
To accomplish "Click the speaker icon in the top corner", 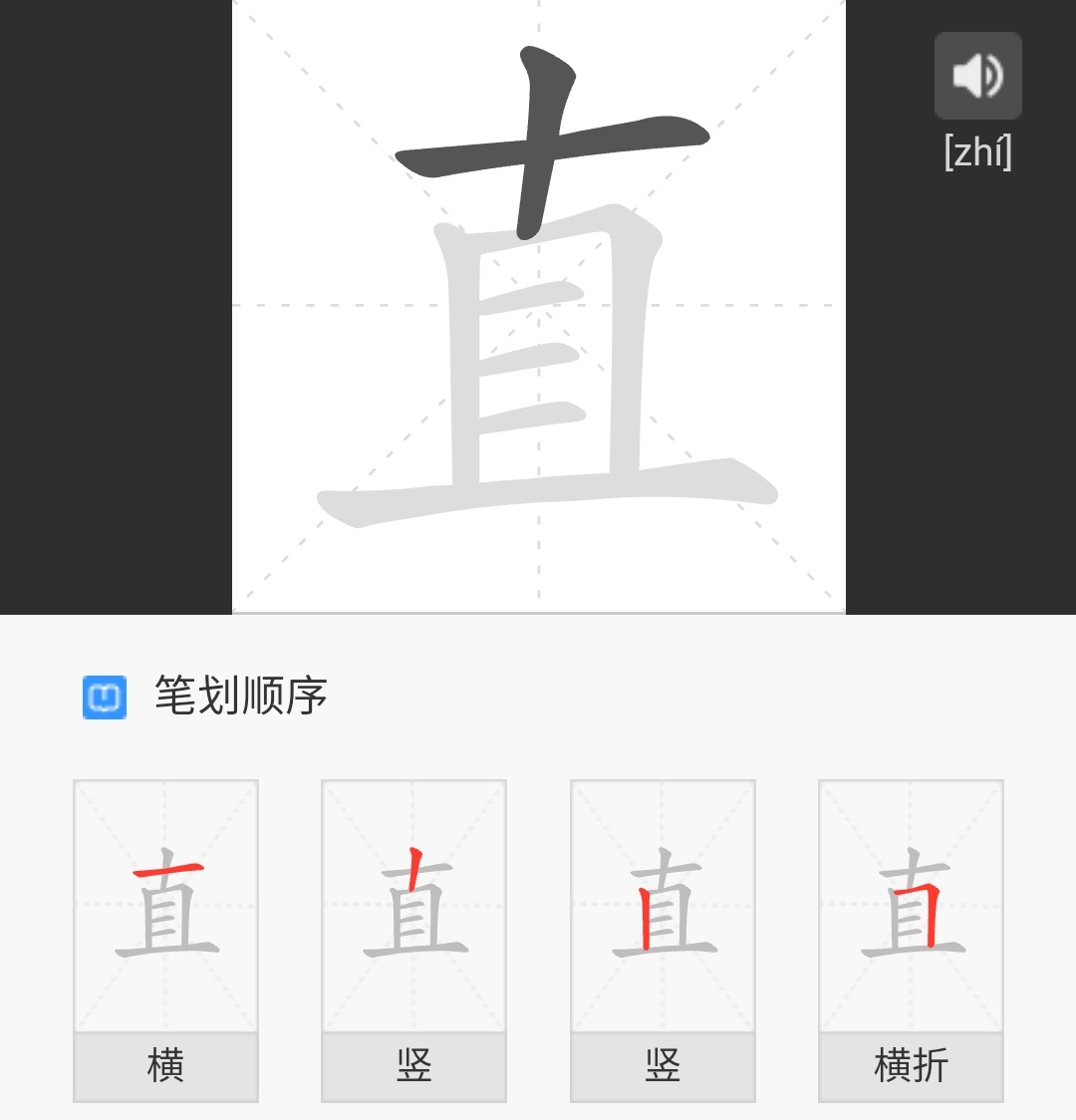I will pyautogui.click(x=977, y=76).
